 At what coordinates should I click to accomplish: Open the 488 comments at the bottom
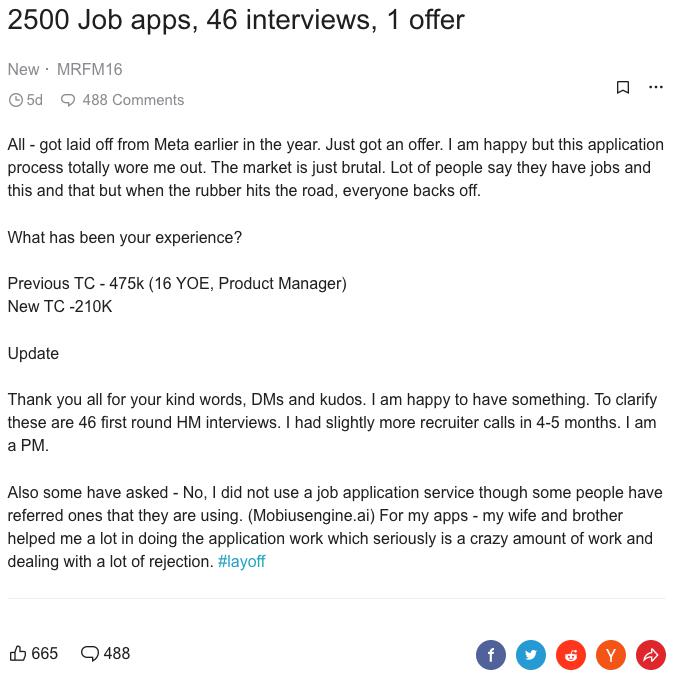tap(105, 654)
